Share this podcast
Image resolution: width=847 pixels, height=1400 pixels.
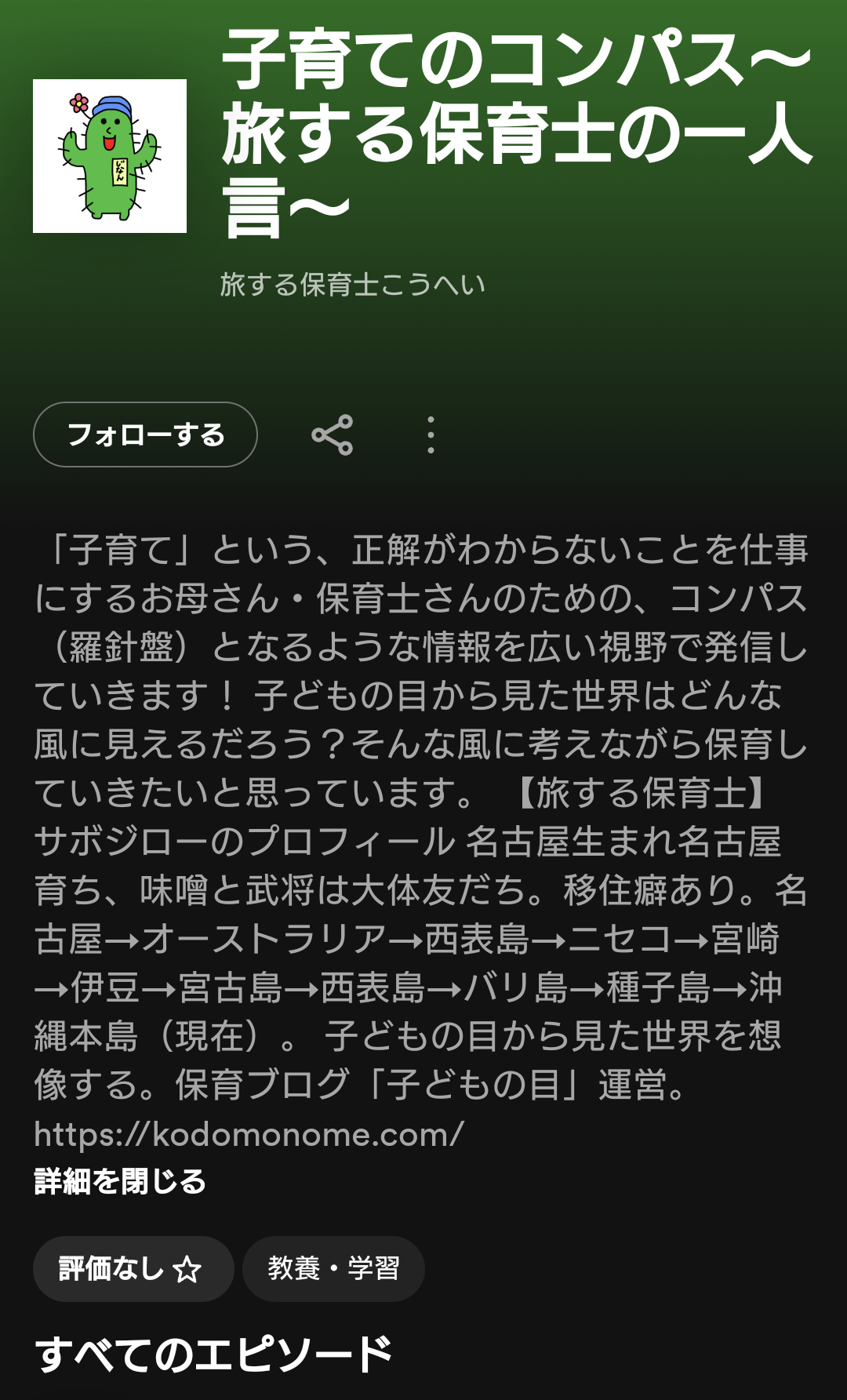point(333,435)
